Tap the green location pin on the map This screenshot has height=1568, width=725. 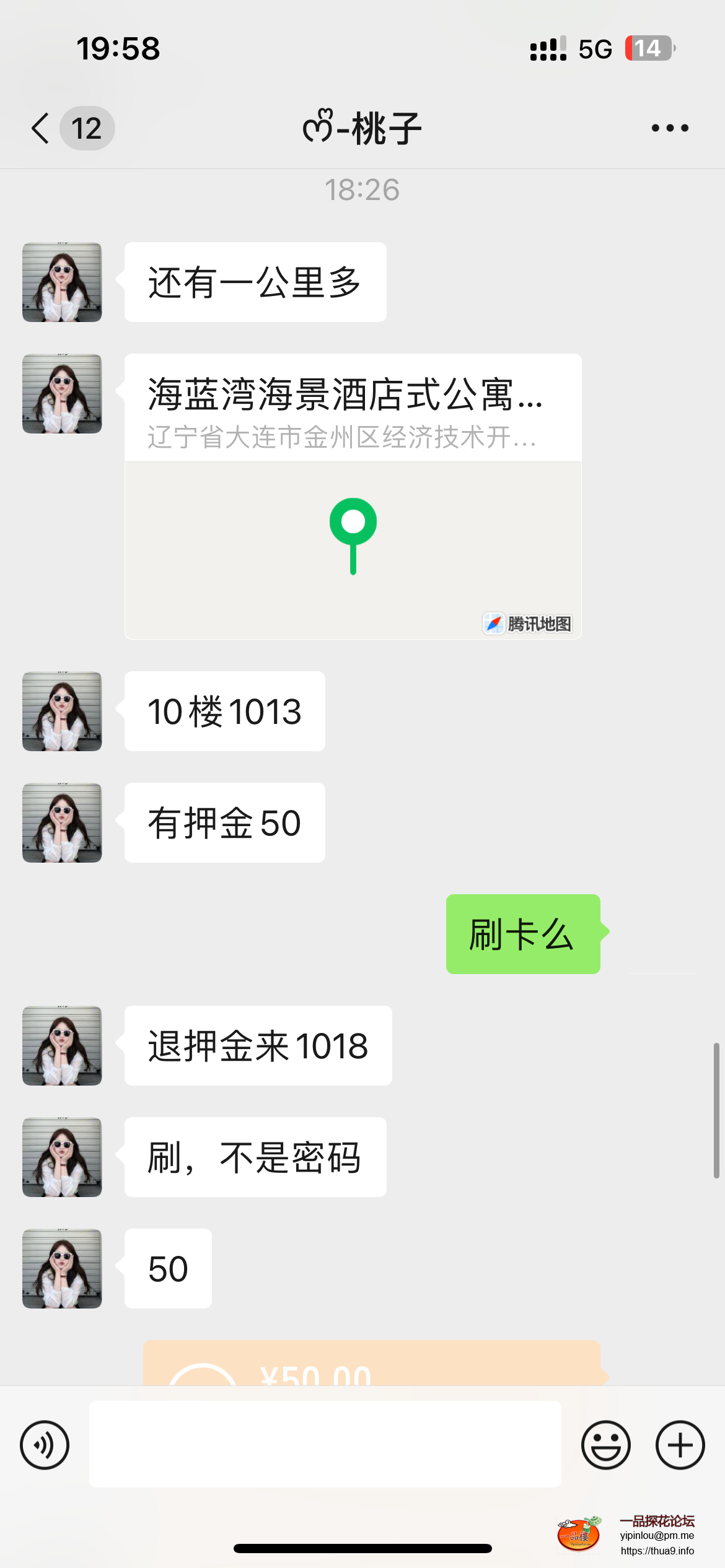[x=353, y=534]
